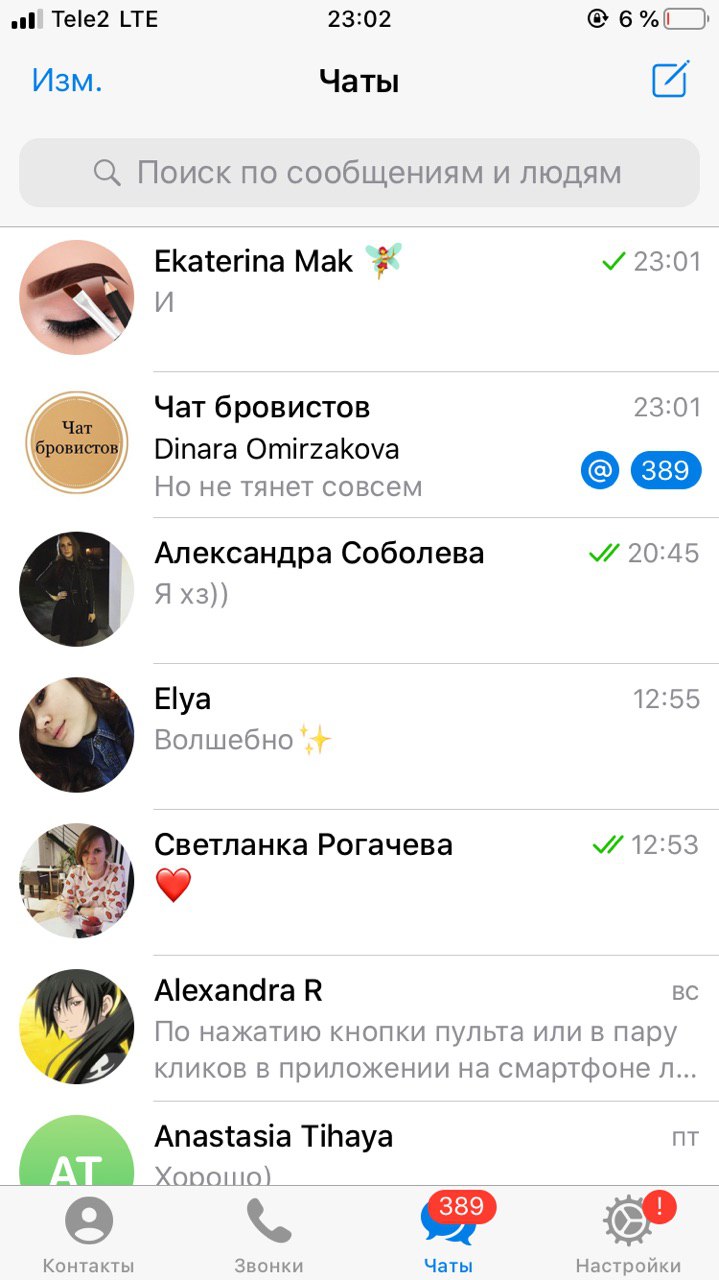719x1280 pixels.
Task: Open the chat with Светланка Рогачева
Action: (359, 883)
